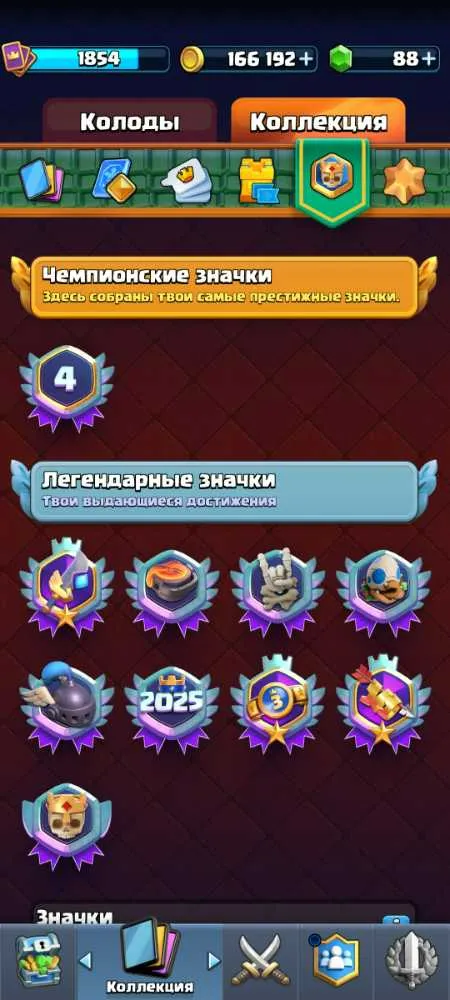Open the clan social tab
The width and height of the screenshot is (450, 1000).
[335, 959]
